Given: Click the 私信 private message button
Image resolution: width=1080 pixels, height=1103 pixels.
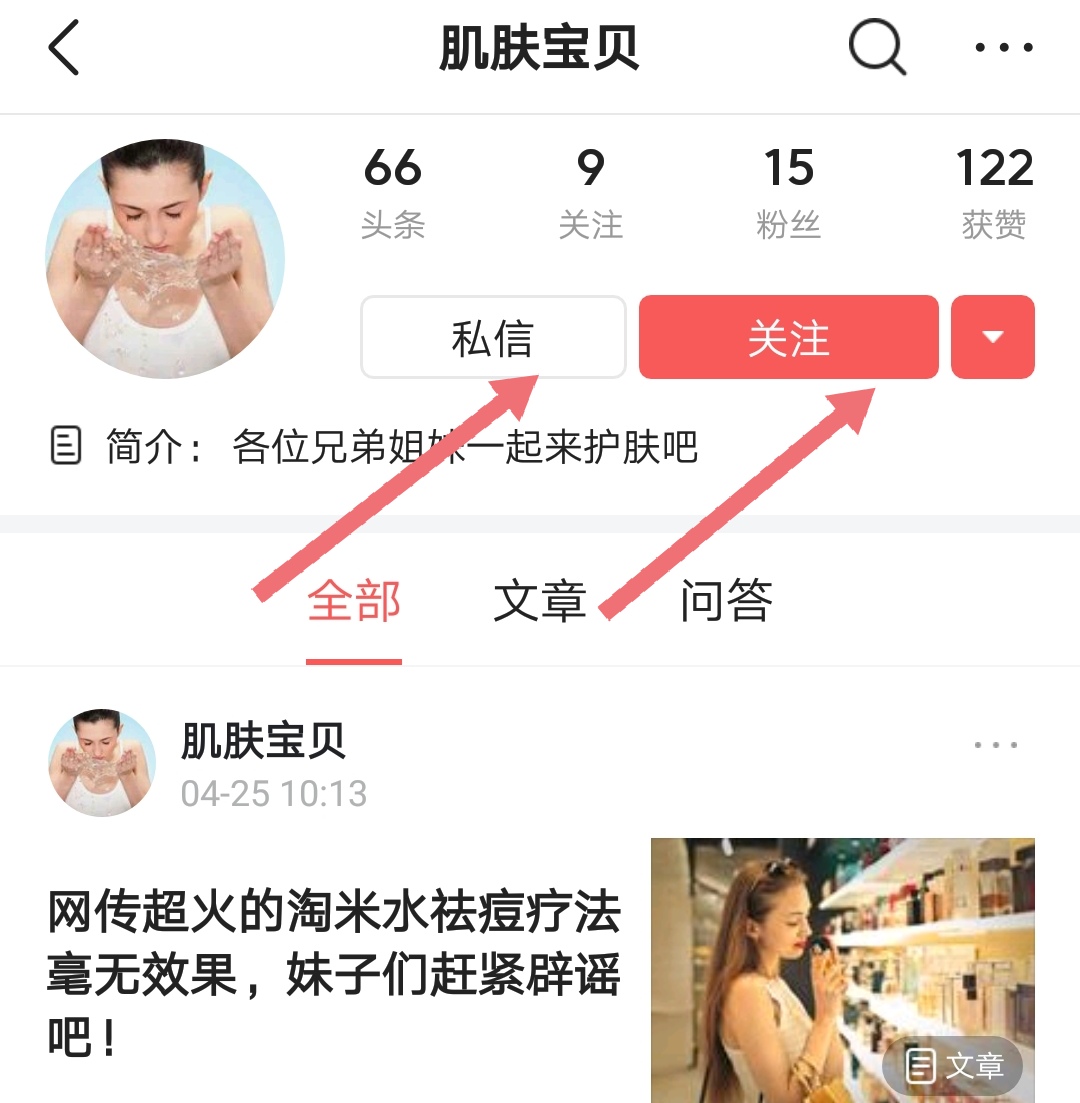Looking at the screenshot, I should [492, 338].
